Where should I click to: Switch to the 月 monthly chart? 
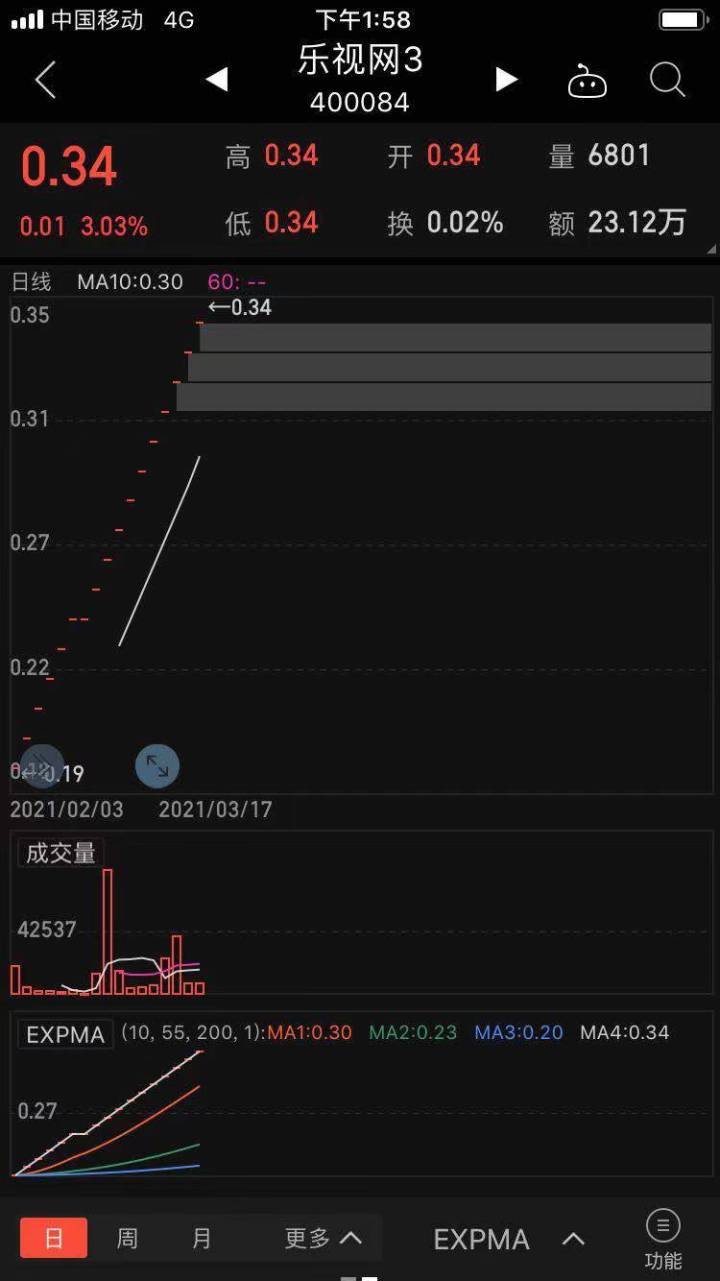202,1238
